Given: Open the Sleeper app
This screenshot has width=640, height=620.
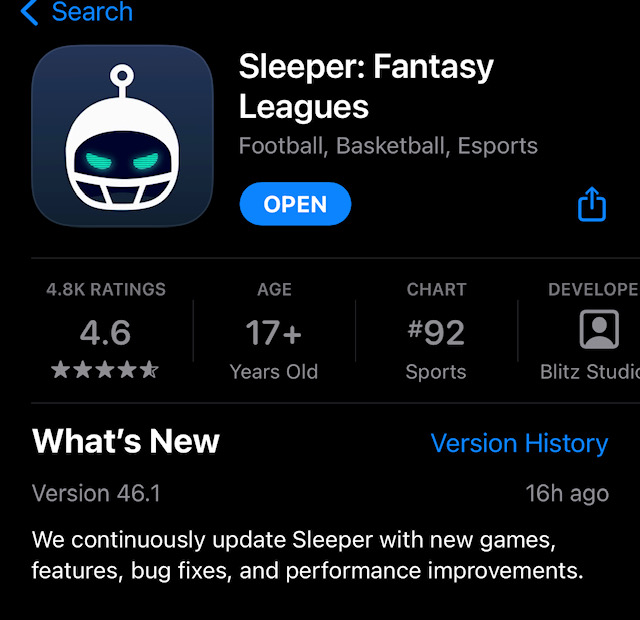Looking at the screenshot, I should click(x=295, y=204).
